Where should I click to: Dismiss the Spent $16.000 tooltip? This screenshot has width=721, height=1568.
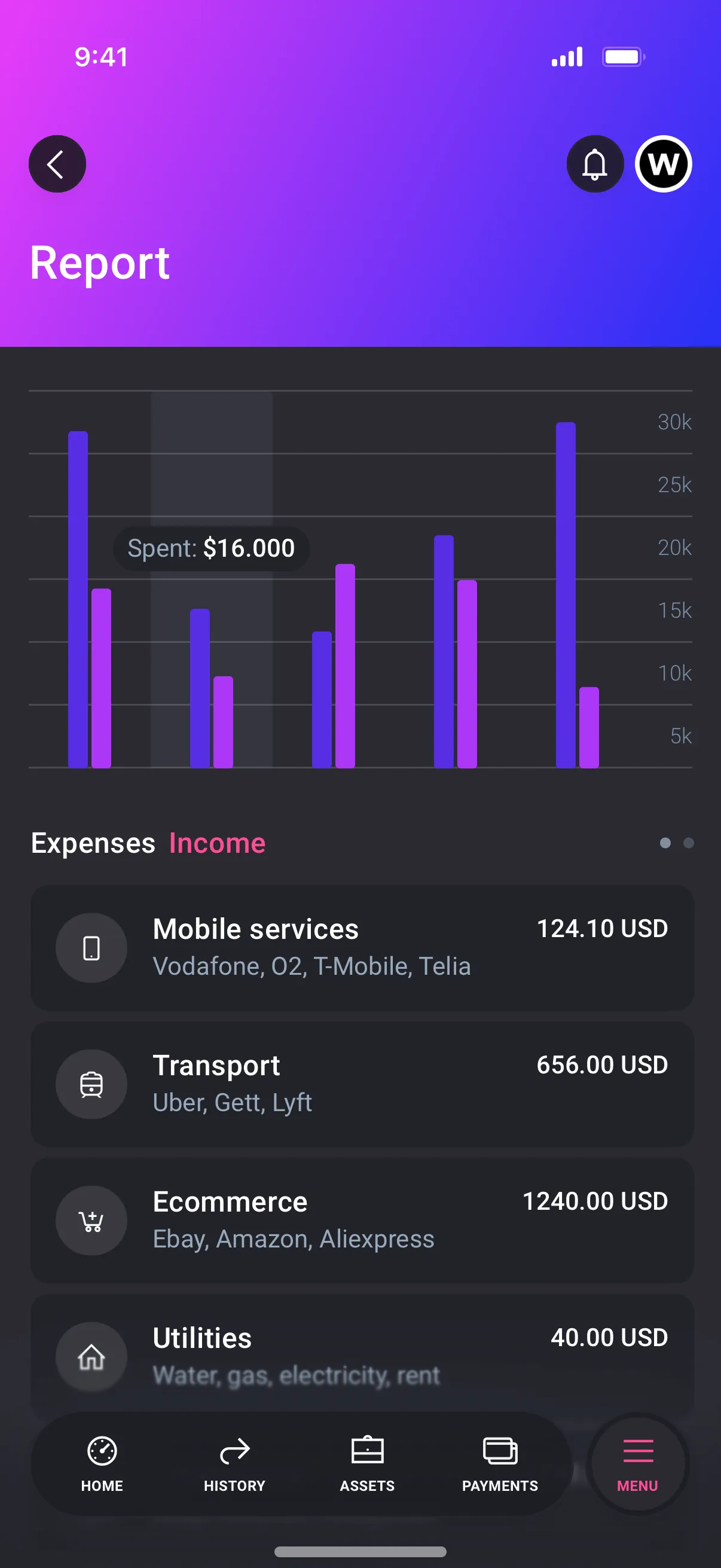(212, 548)
